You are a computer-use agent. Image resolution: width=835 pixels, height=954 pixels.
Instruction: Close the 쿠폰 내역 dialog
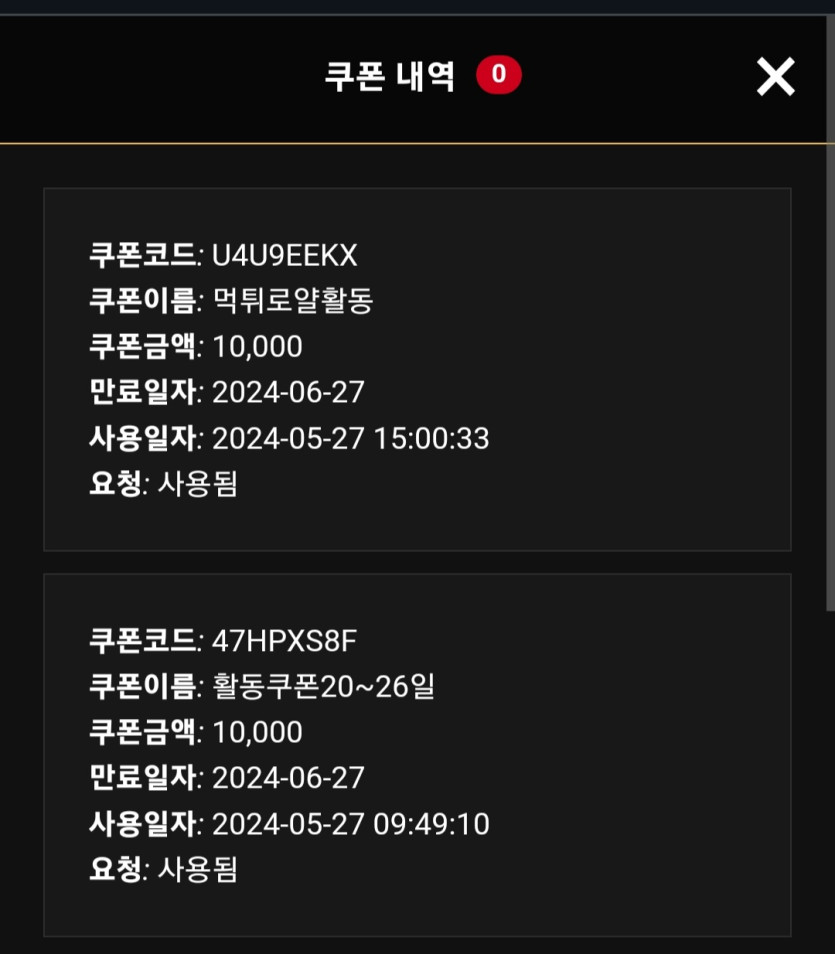tap(775, 77)
